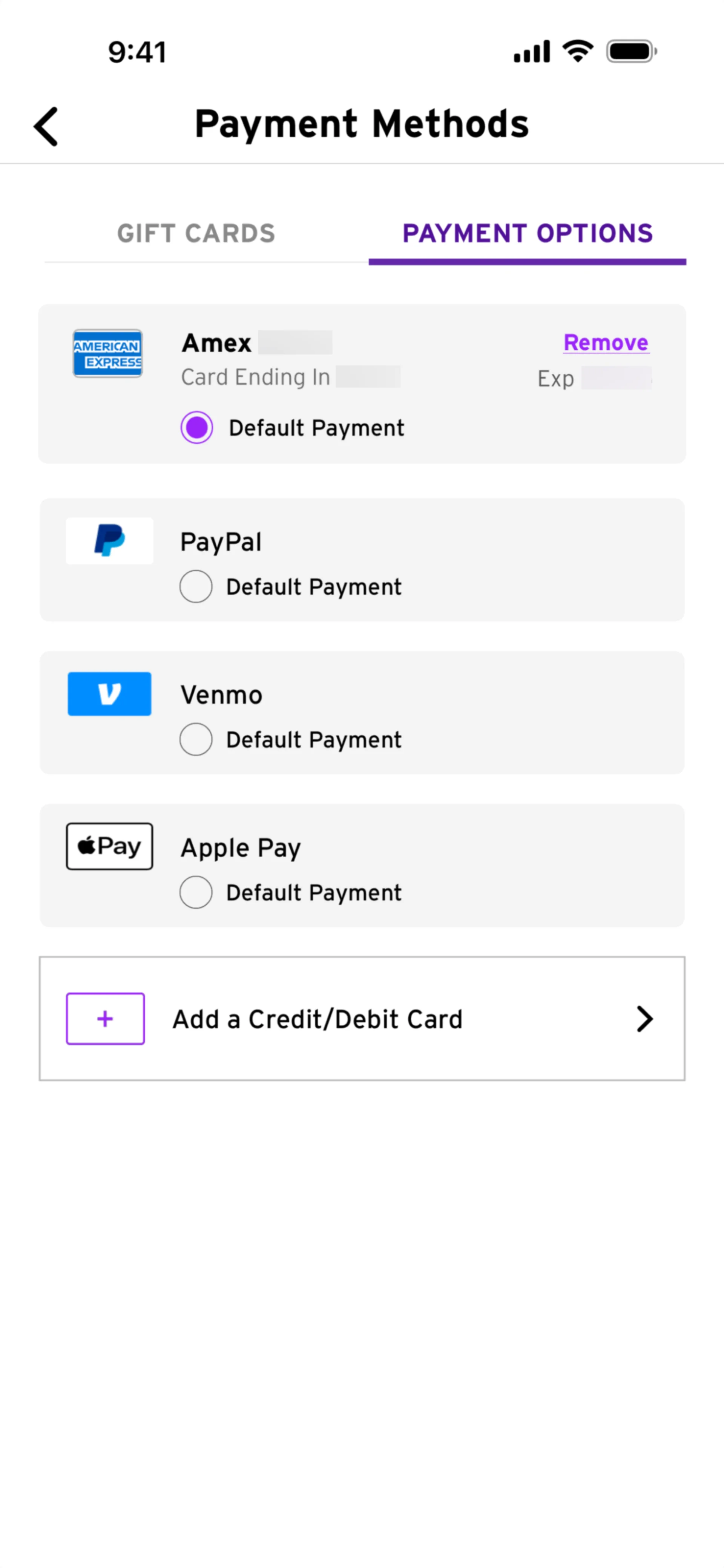Set PayPal as default payment
The image size is (724, 1568).
pyautogui.click(x=196, y=586)
